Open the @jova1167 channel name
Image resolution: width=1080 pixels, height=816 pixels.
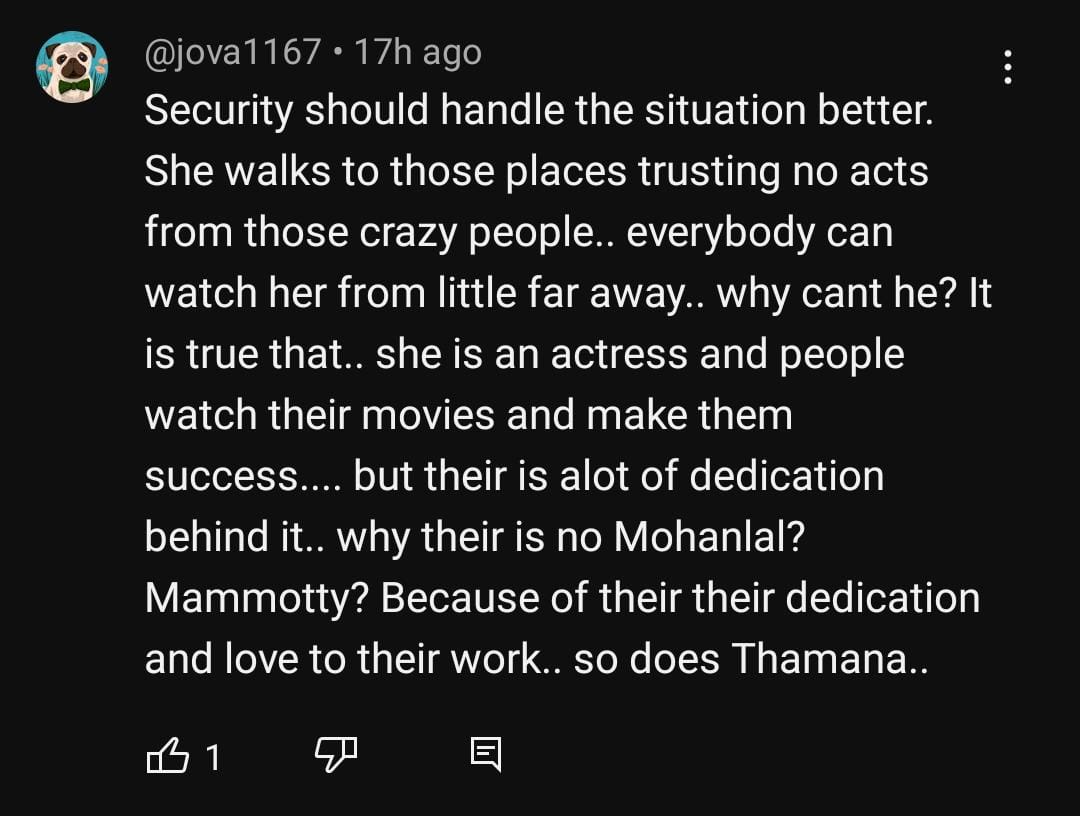232,52
